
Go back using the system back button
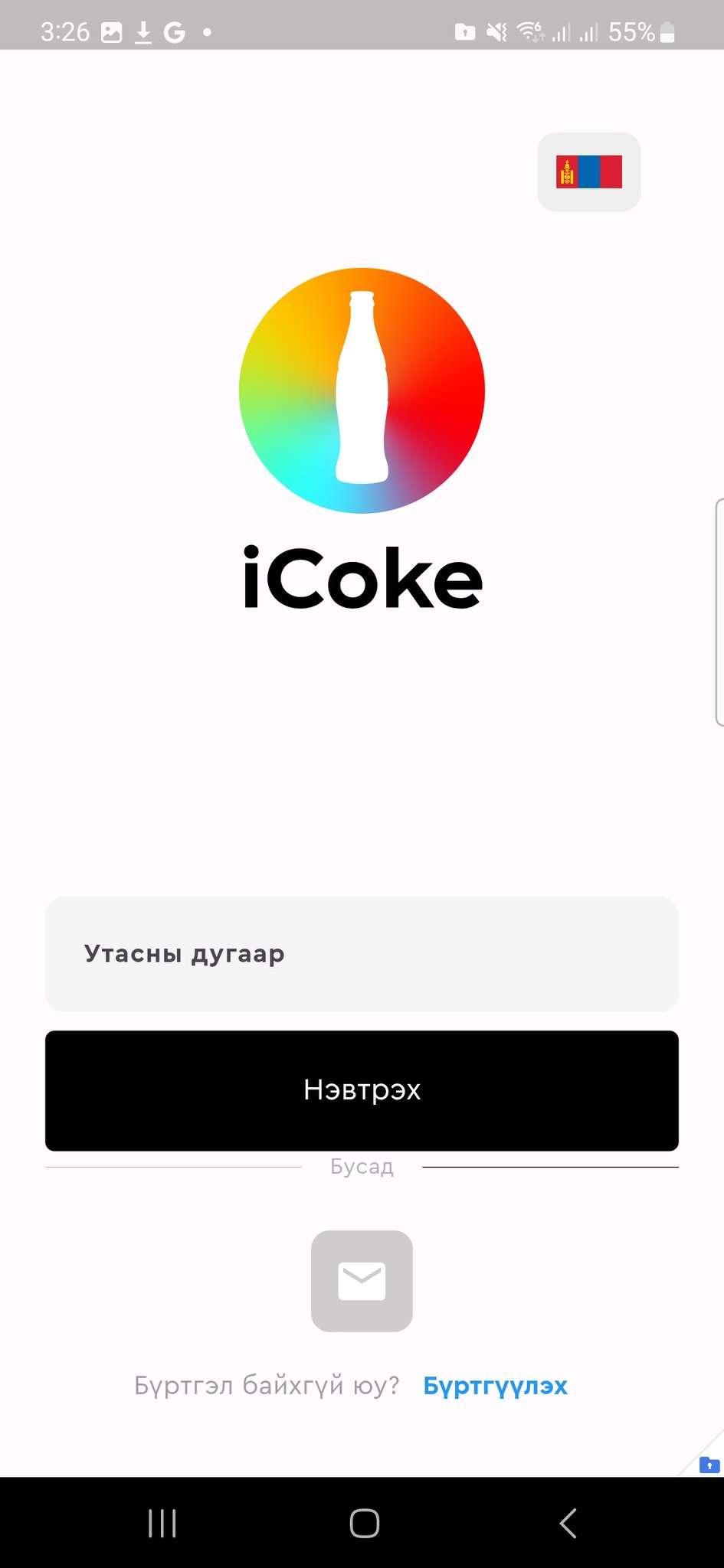[568, 1524]
